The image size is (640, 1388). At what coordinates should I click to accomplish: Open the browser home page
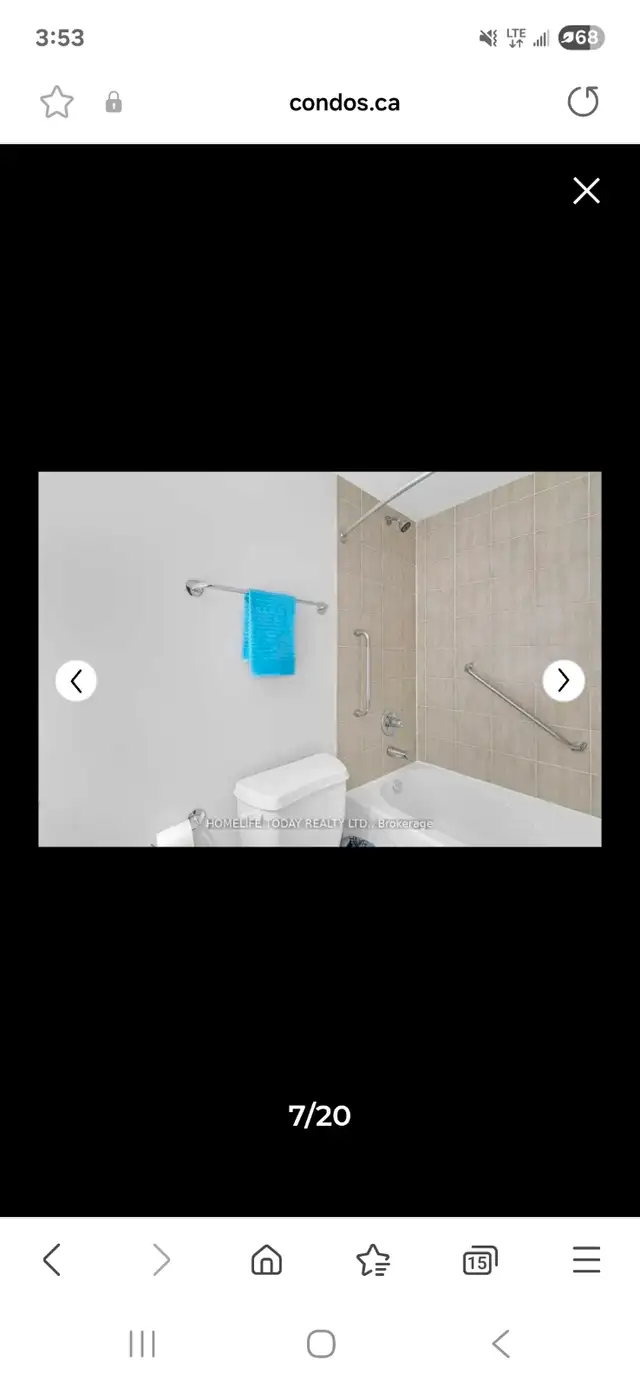266,1260
